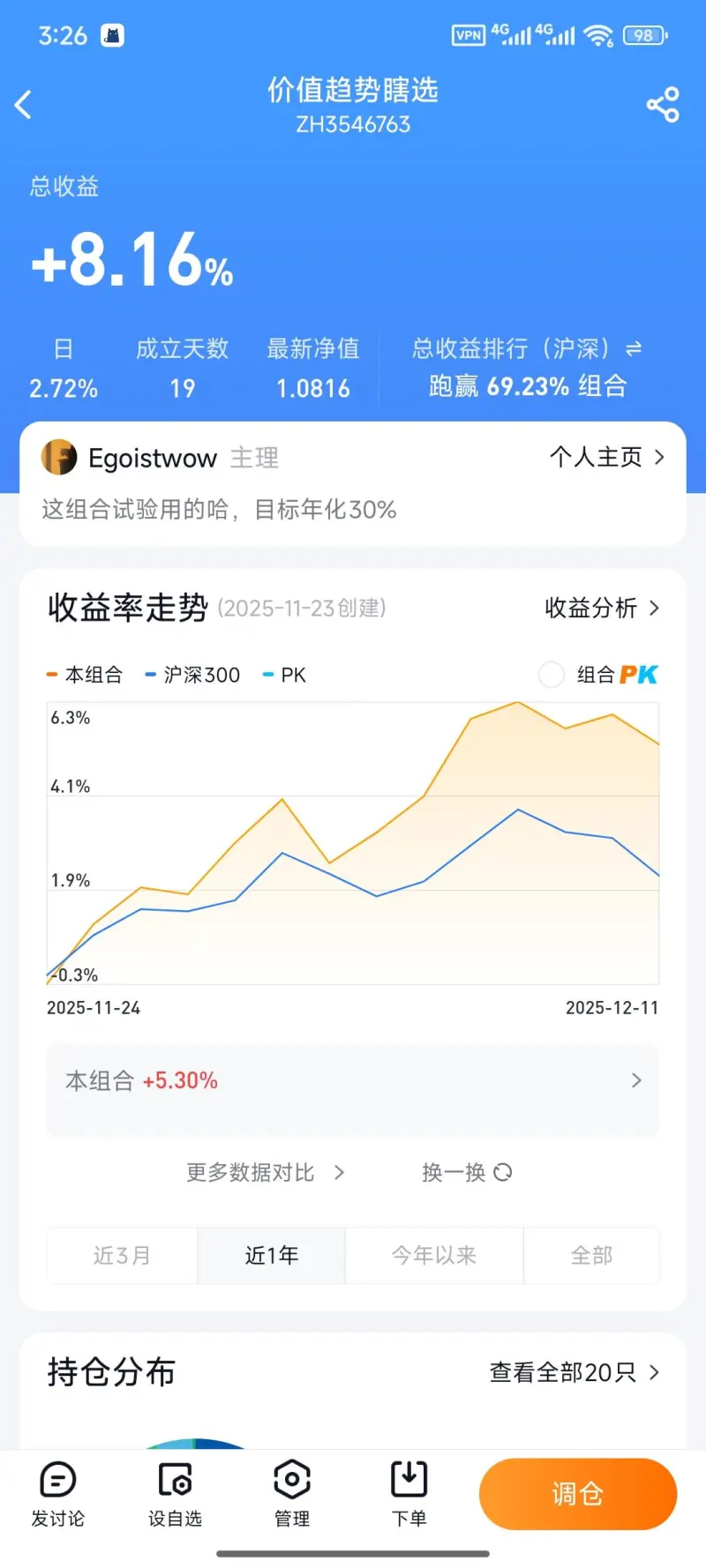
Task: Open 收益分析 details
Action: [601, 608]
